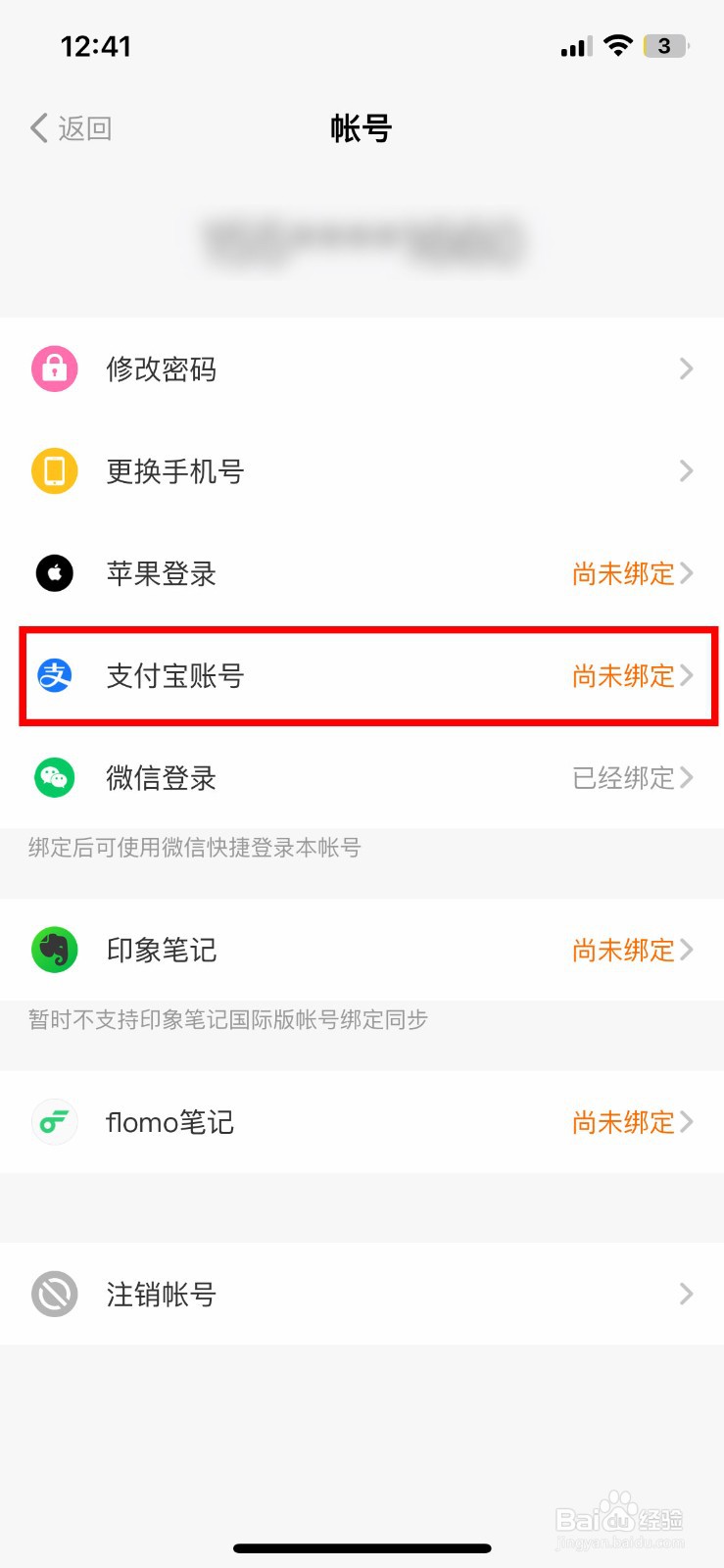Click the WeChat icon beside 微信登录
This screenshot has height=1568, width=724.
pyautogui.click(x=54, y=778)
